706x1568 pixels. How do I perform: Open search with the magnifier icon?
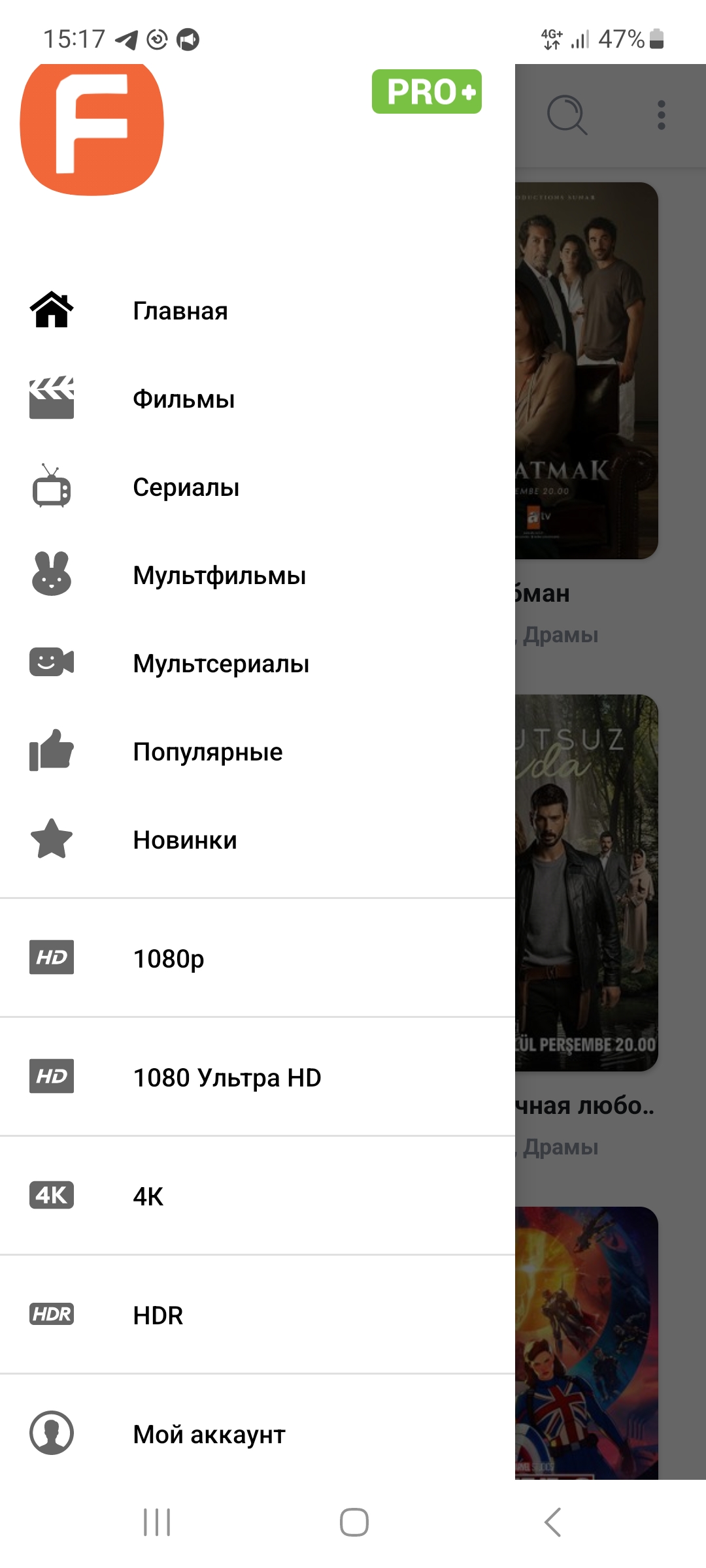tap(566, 115)
